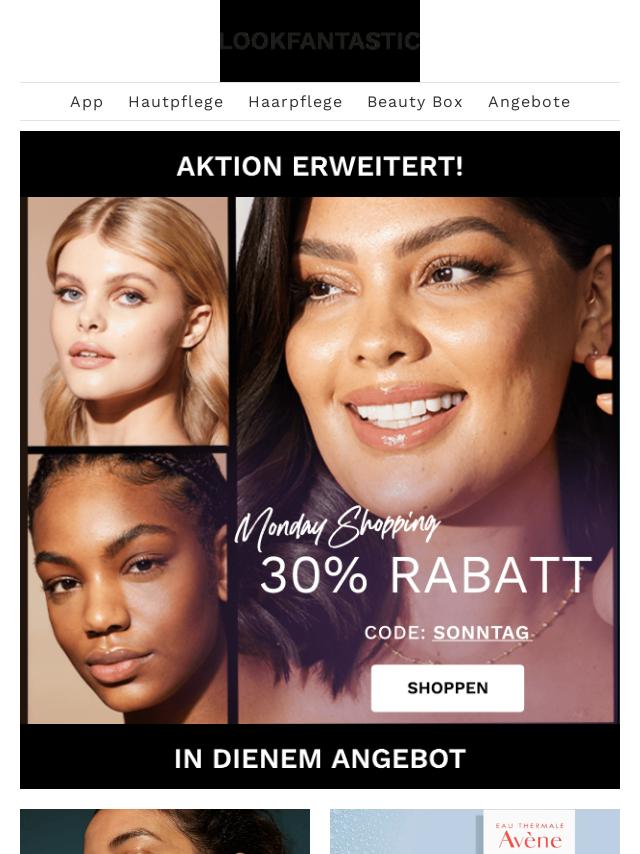640x854 pixels.
Task: Visit the Beauty Box page
Action: (415, 102)
